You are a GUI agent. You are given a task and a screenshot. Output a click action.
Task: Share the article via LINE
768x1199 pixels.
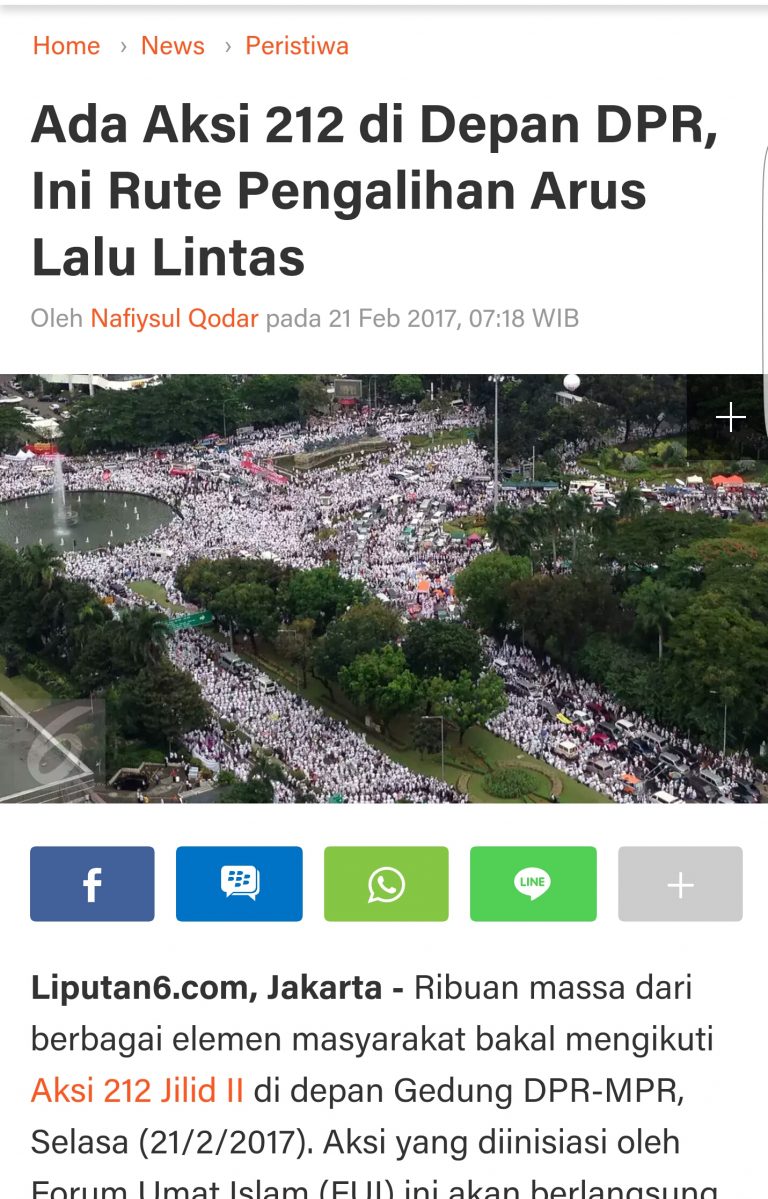pyautogui.click(x=533, y=884)
